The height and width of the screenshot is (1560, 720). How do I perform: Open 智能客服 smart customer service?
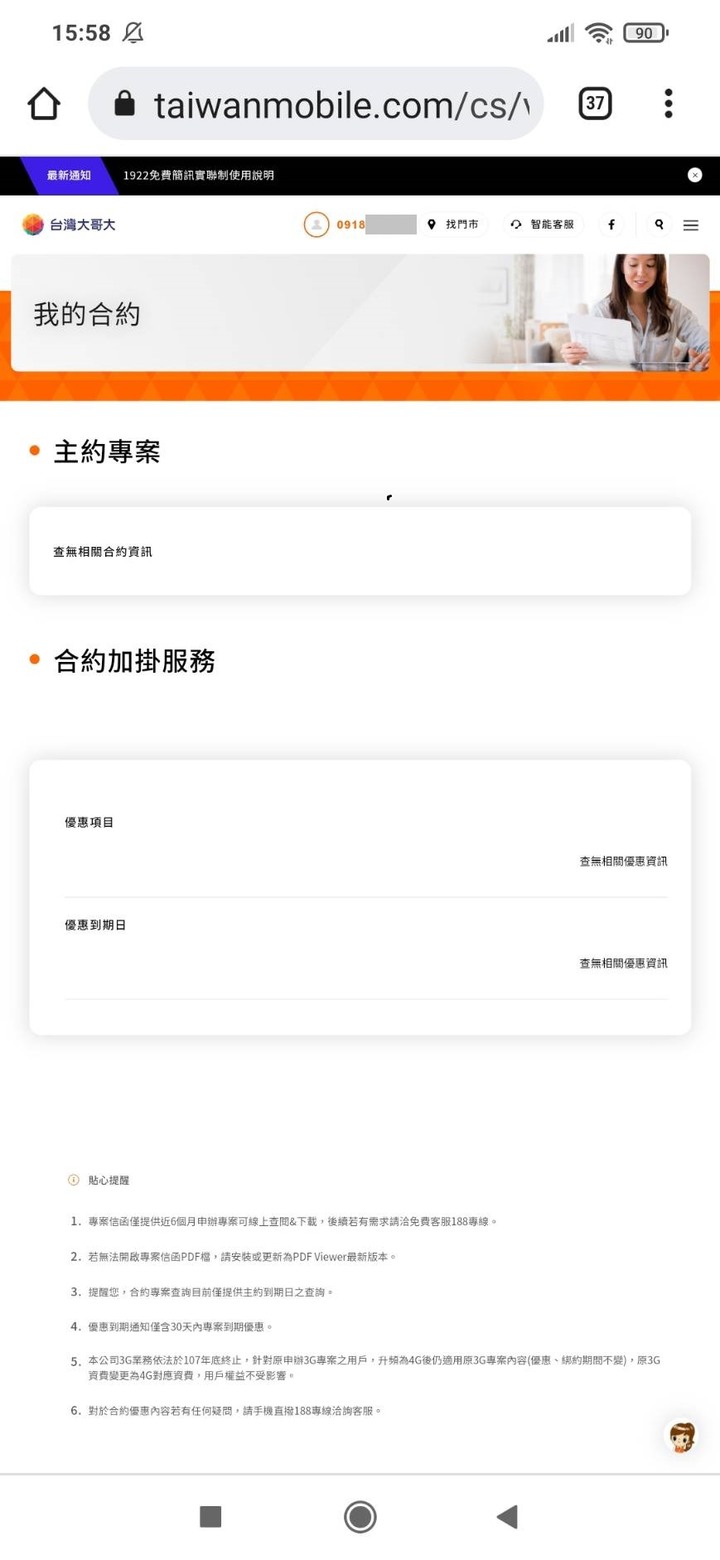tap(543, 224)
